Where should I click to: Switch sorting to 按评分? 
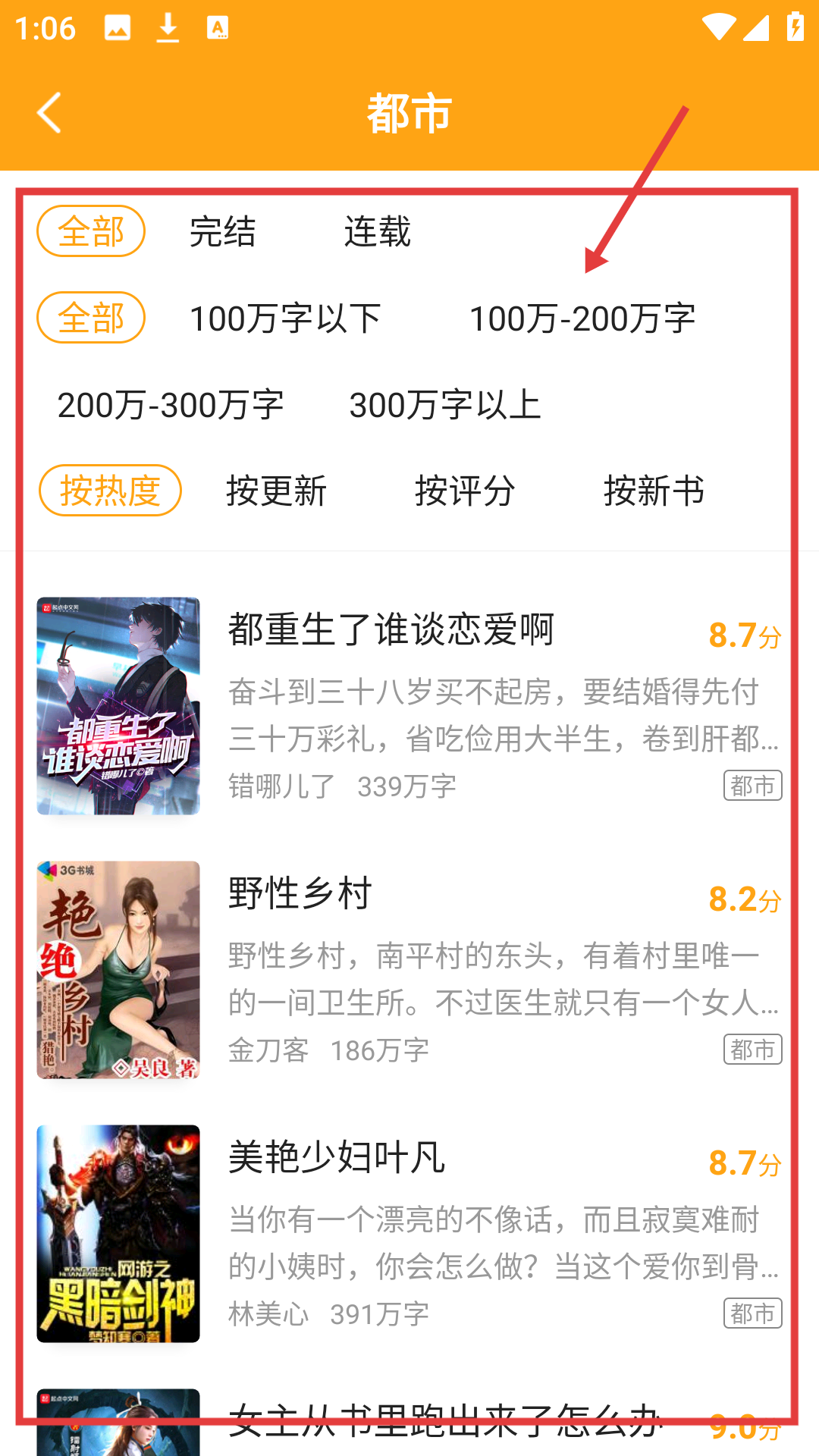[465, 491]
